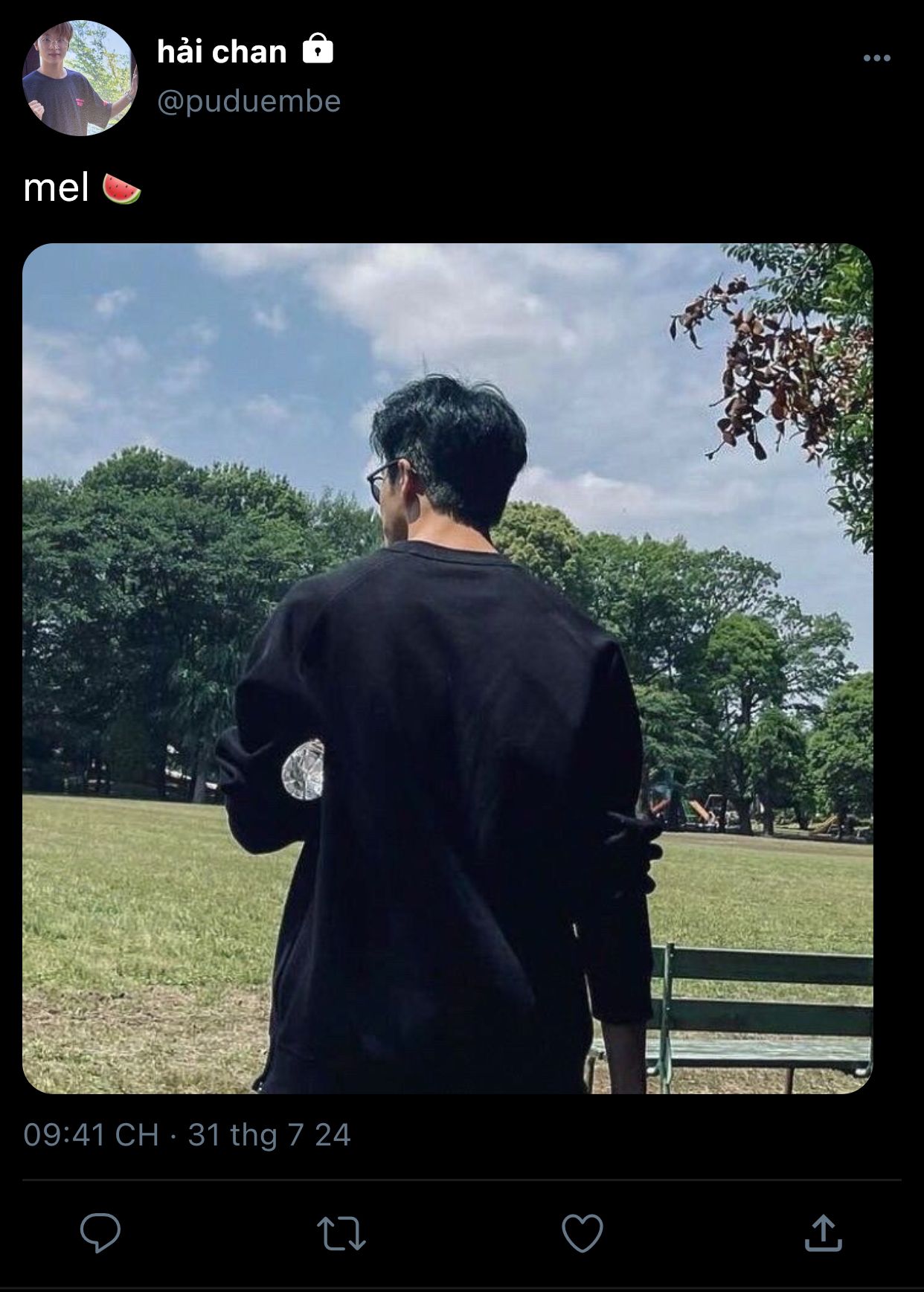
Task: Tap the retweet icon
Action: point(341,1232)
